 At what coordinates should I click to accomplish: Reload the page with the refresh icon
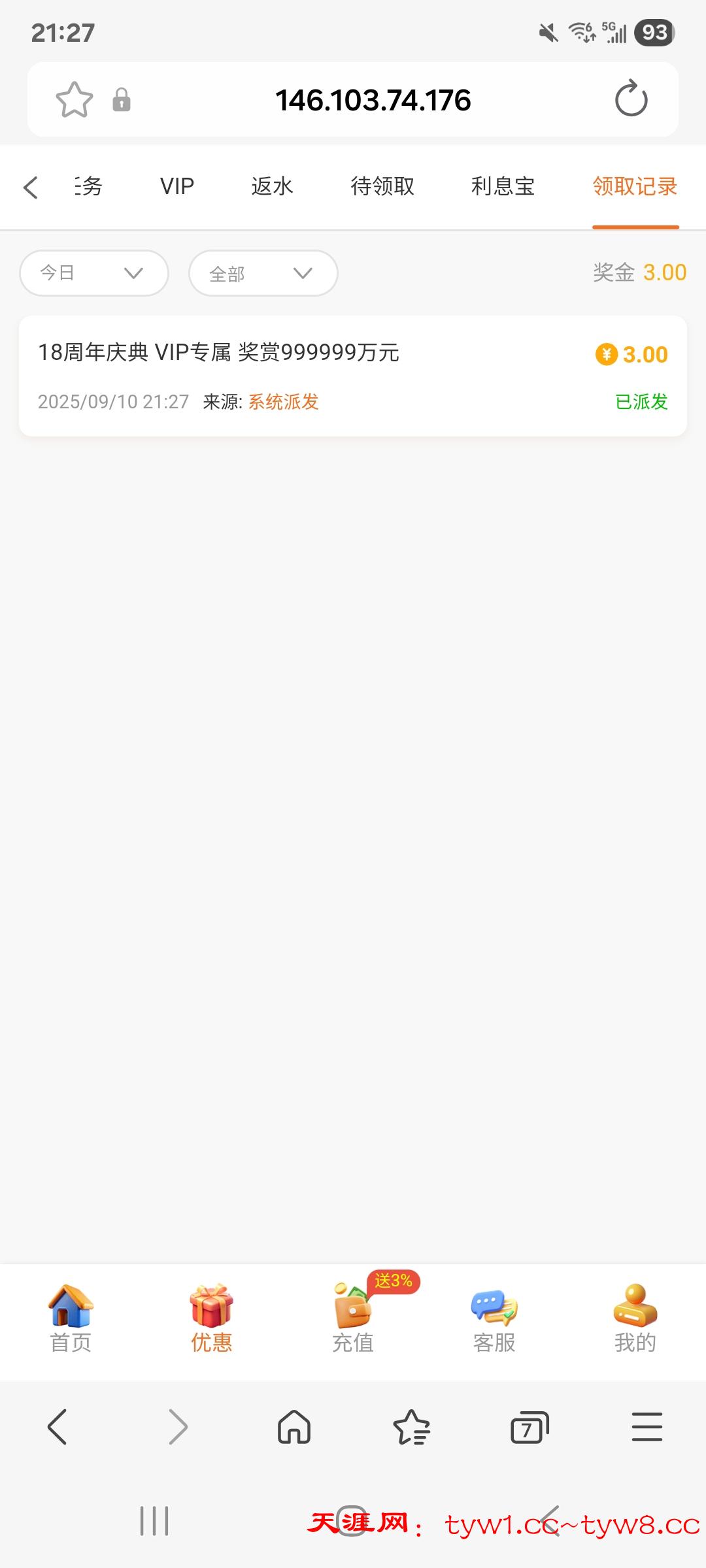click(x=631, y=99)
